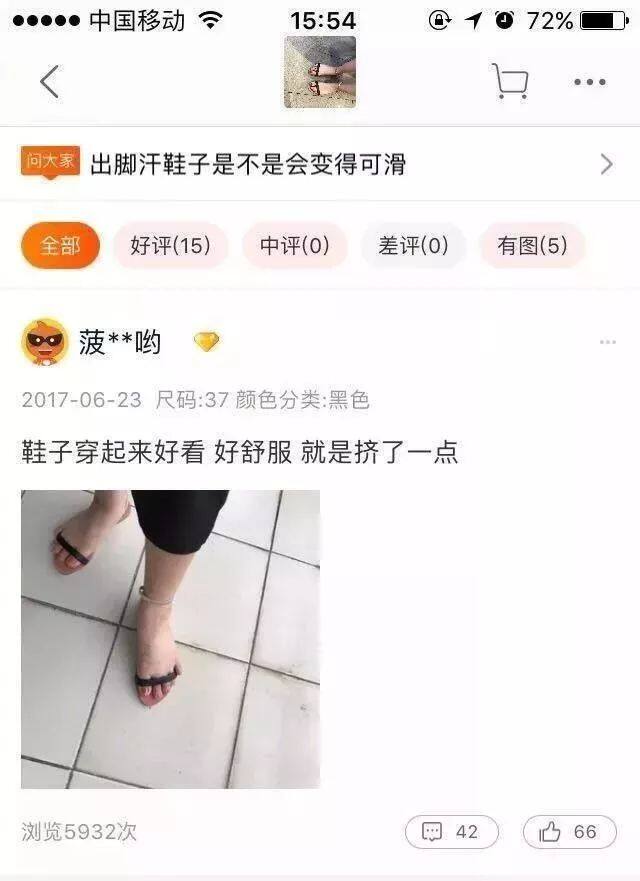Select the 全部 reviews filter

tap(60, 246)
